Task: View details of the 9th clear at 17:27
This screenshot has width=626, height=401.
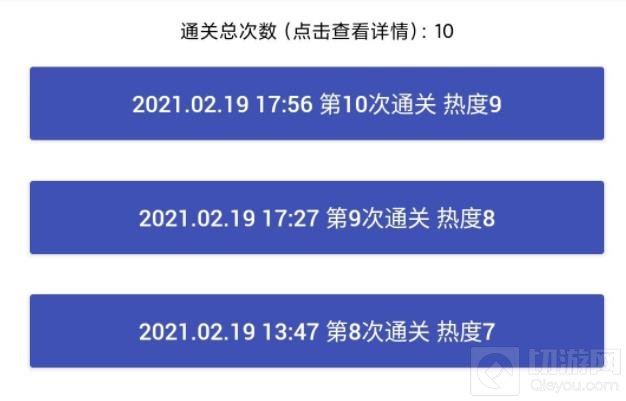Action: [316, 218]
